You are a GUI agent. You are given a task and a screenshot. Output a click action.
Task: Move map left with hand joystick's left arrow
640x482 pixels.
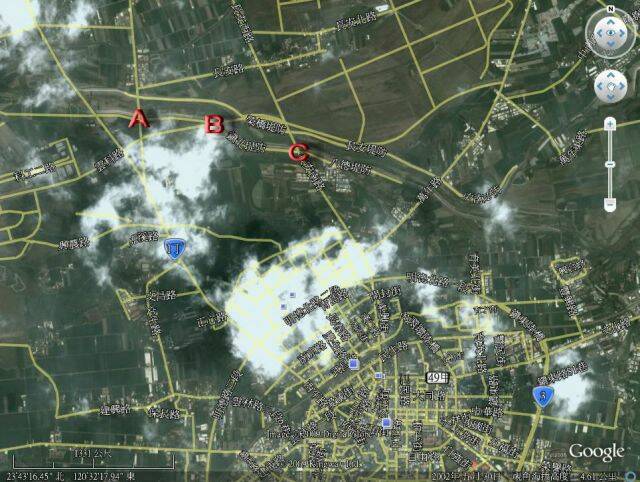tap(599, 86)
